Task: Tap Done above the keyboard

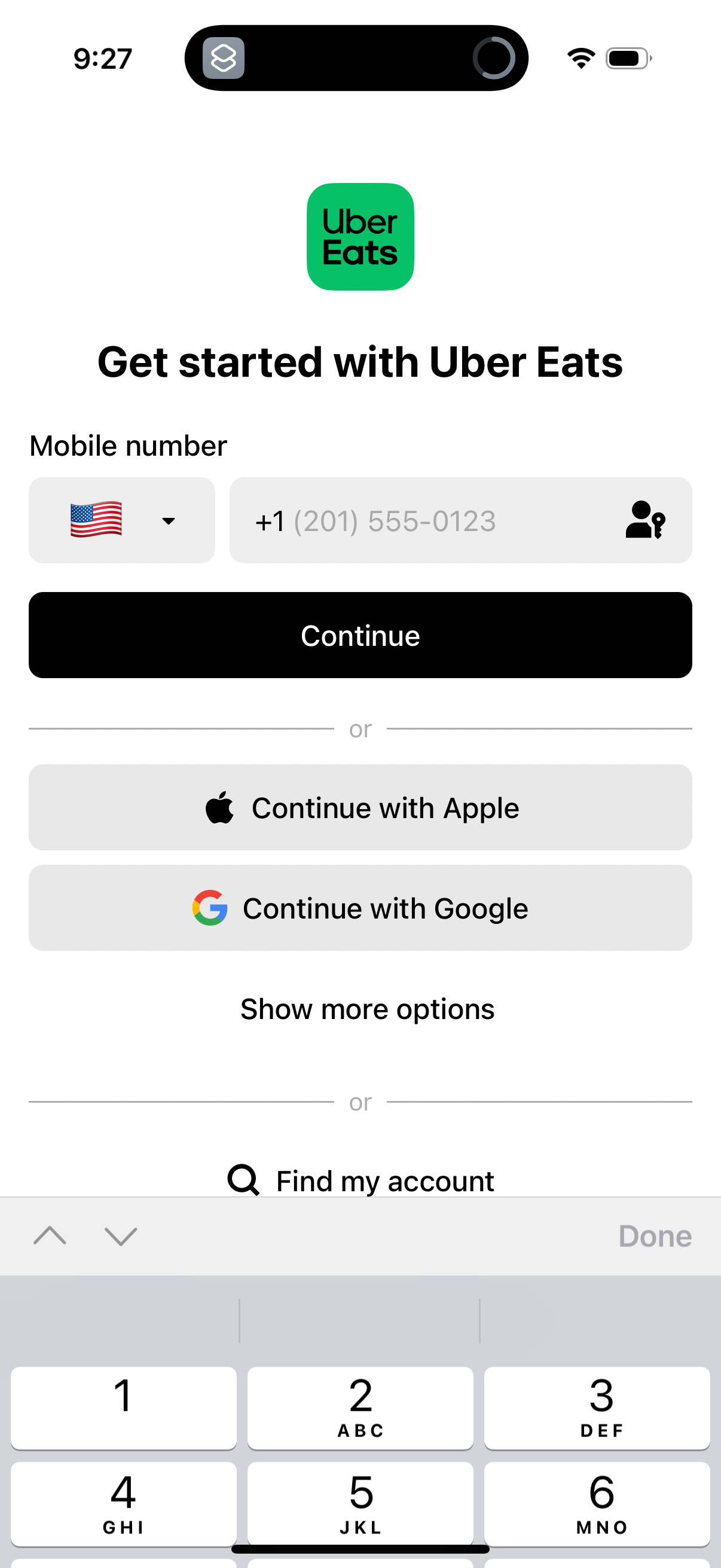Action: pos(655,1236)
